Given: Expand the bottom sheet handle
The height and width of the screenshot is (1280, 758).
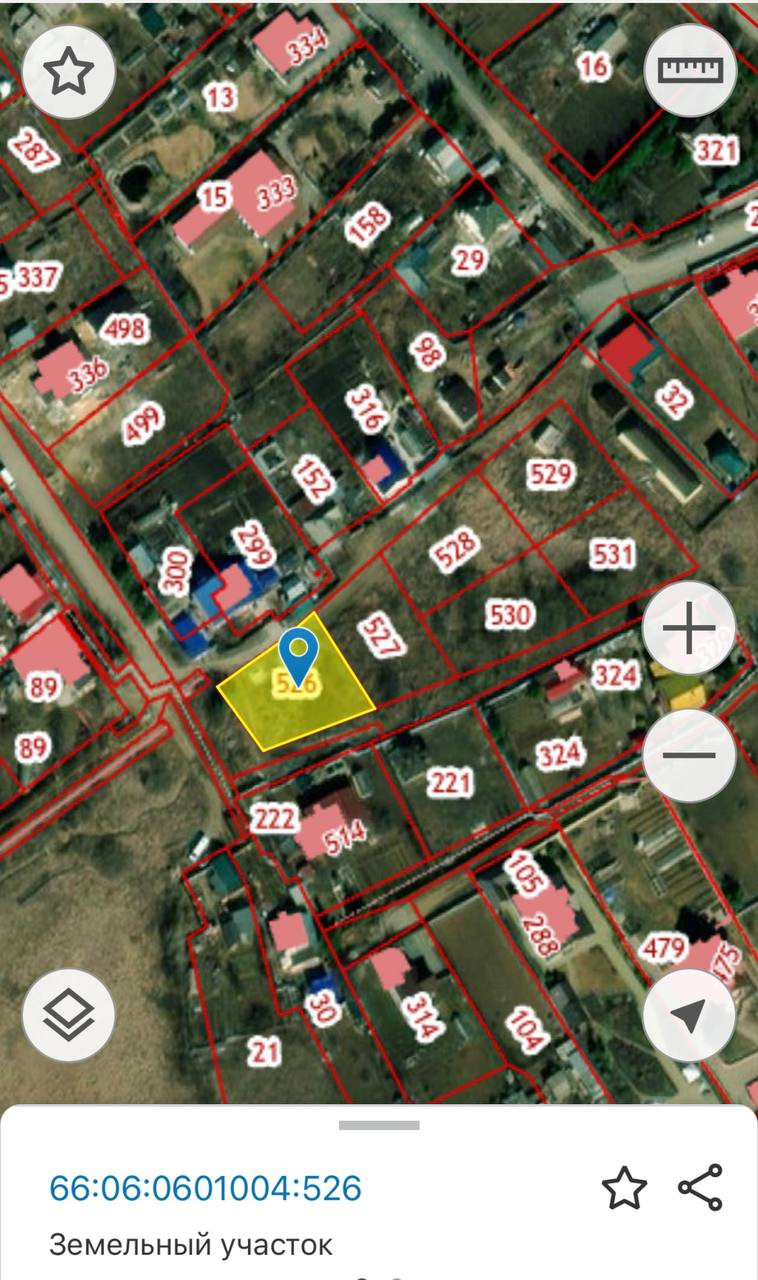Looking at the screenshot, I should click(x=379, y=1125).
